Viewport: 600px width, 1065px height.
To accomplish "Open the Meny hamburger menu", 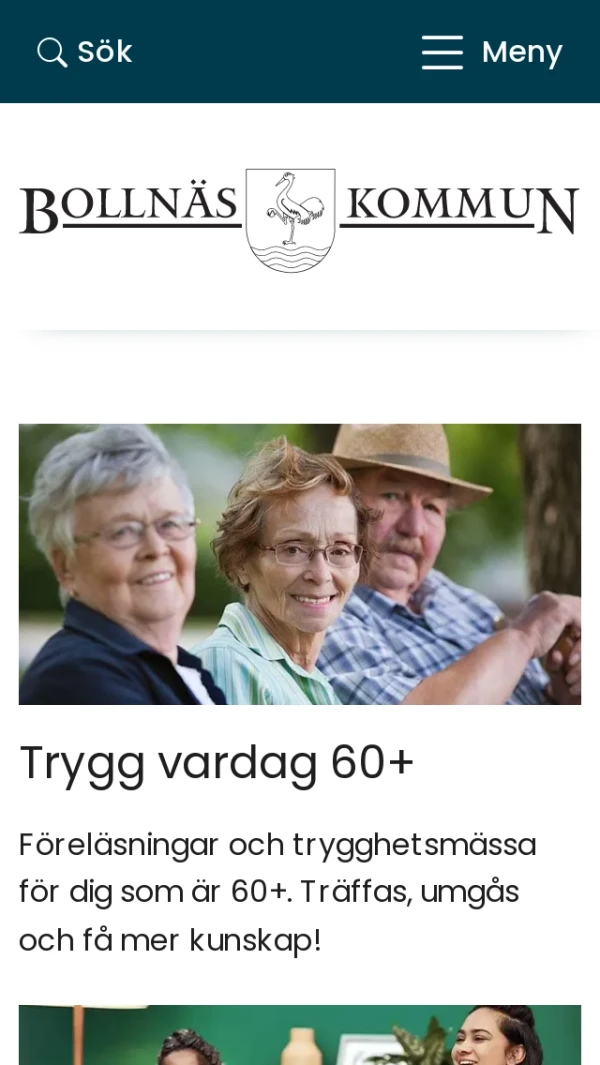I will click(491, 52).
